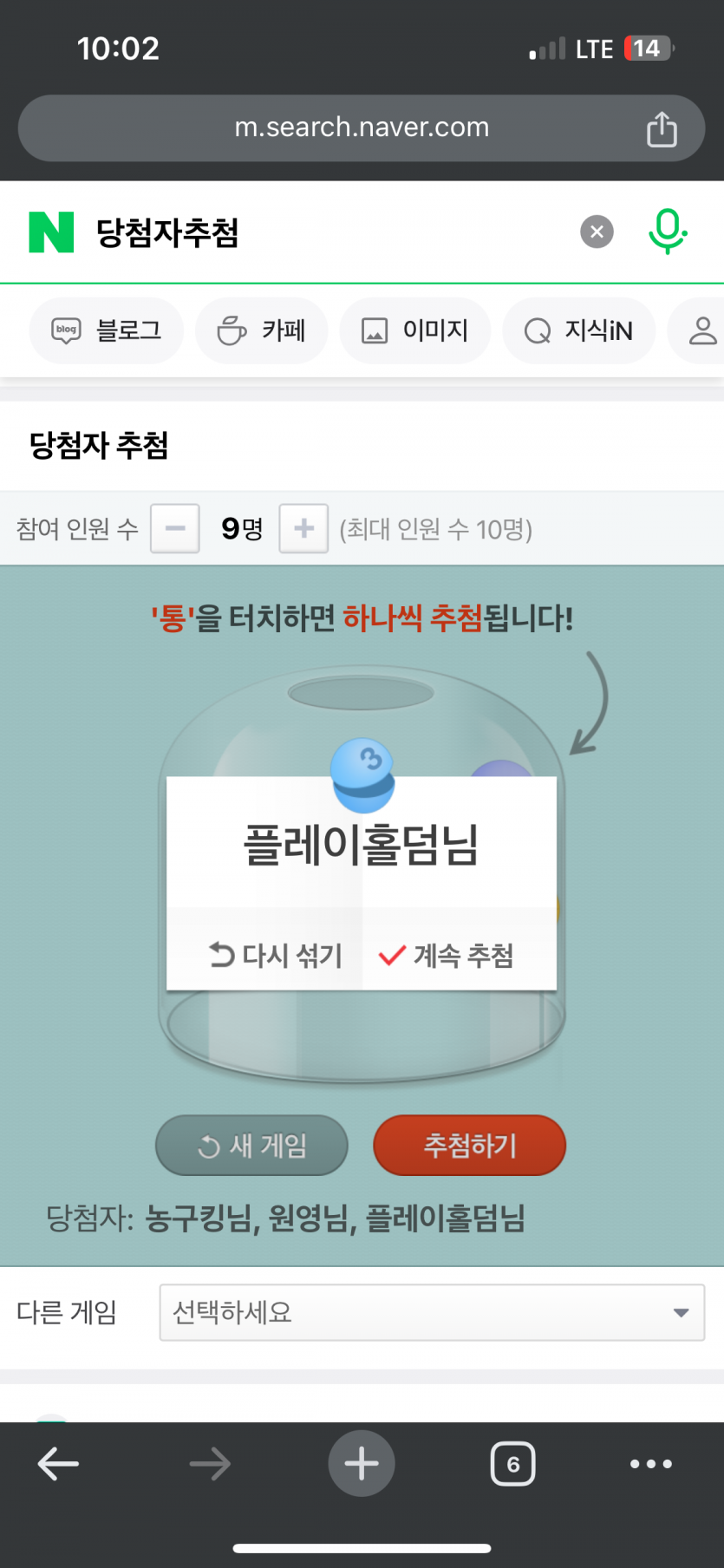Increase the number of participants

[303, 528]
